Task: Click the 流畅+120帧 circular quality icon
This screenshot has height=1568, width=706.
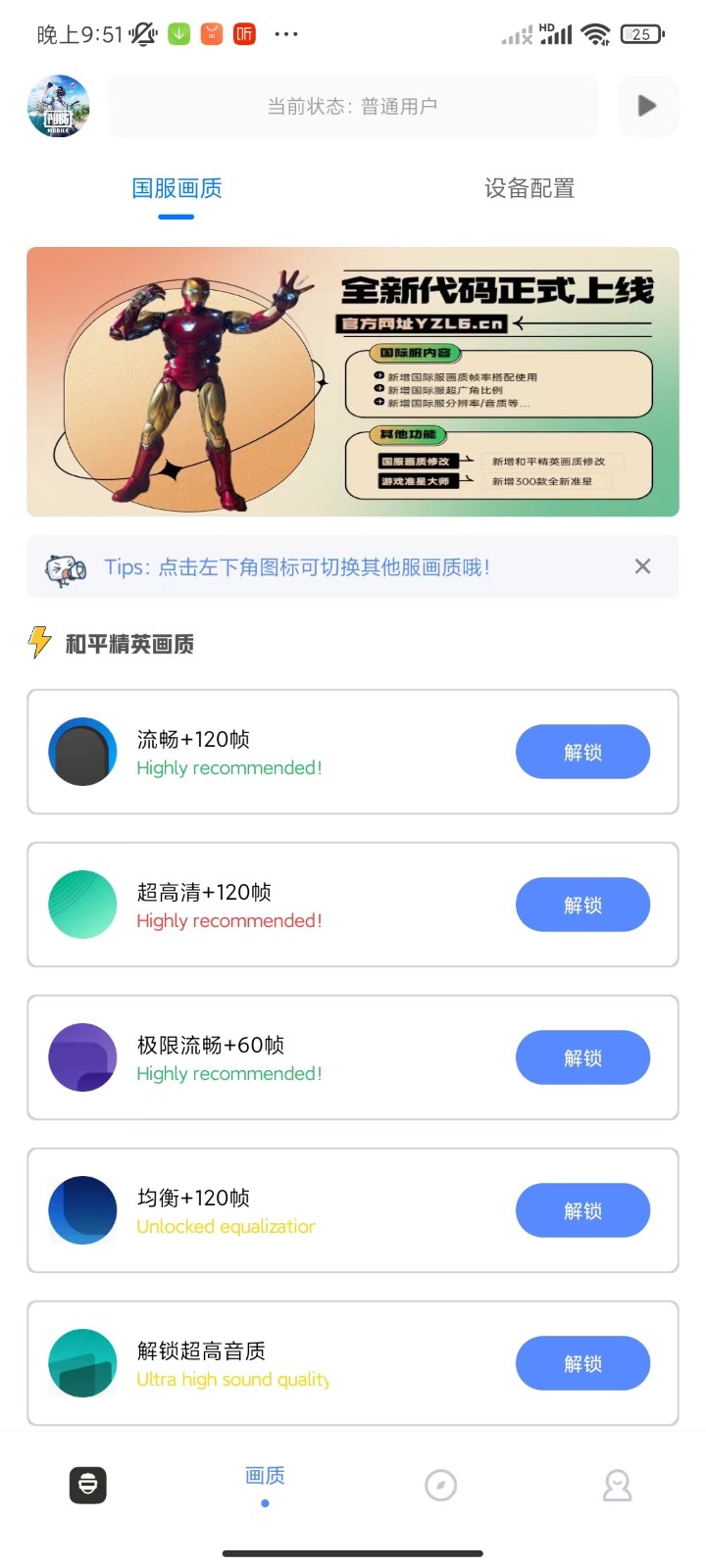Action: pos(82,752)
